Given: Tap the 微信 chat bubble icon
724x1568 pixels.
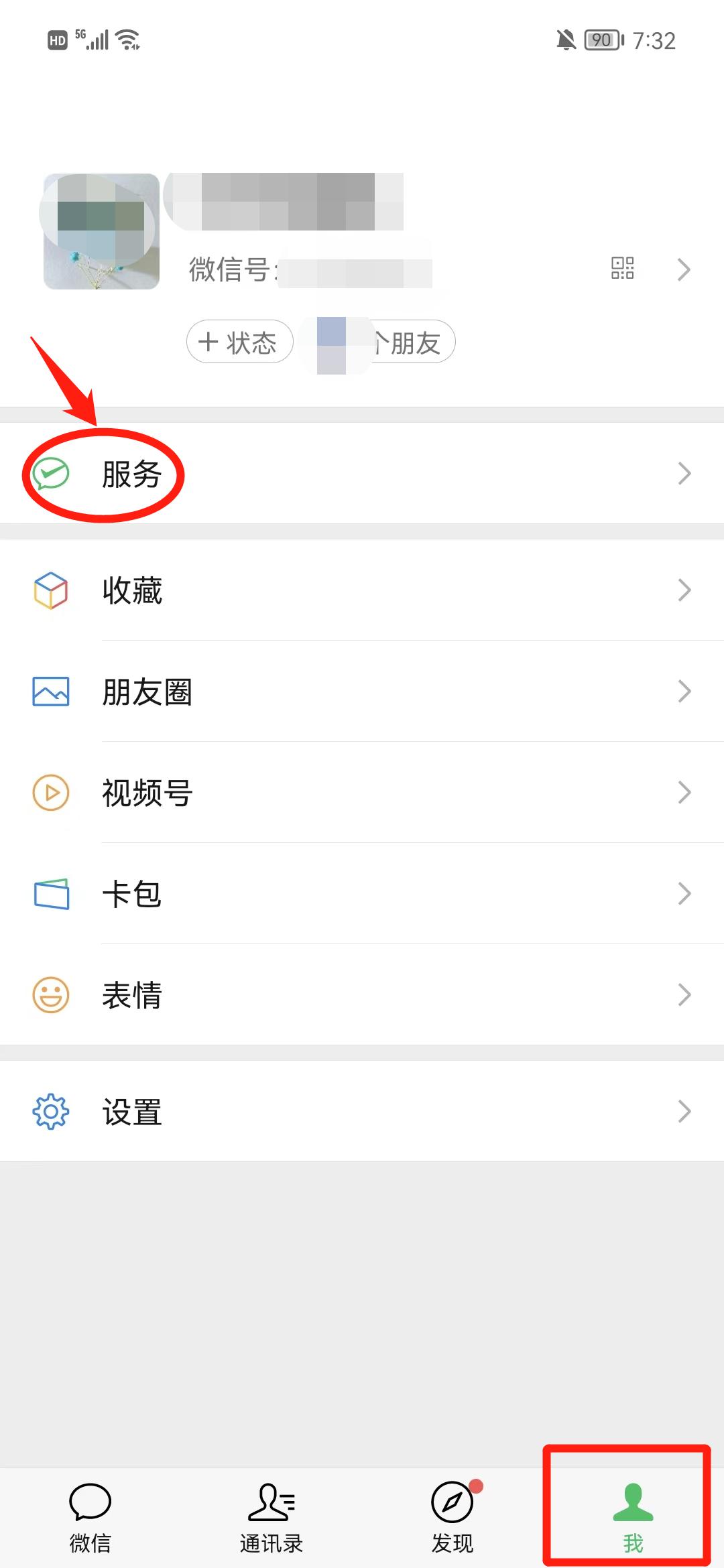Looking at the screenshot, I should [x=90, y=1498].
